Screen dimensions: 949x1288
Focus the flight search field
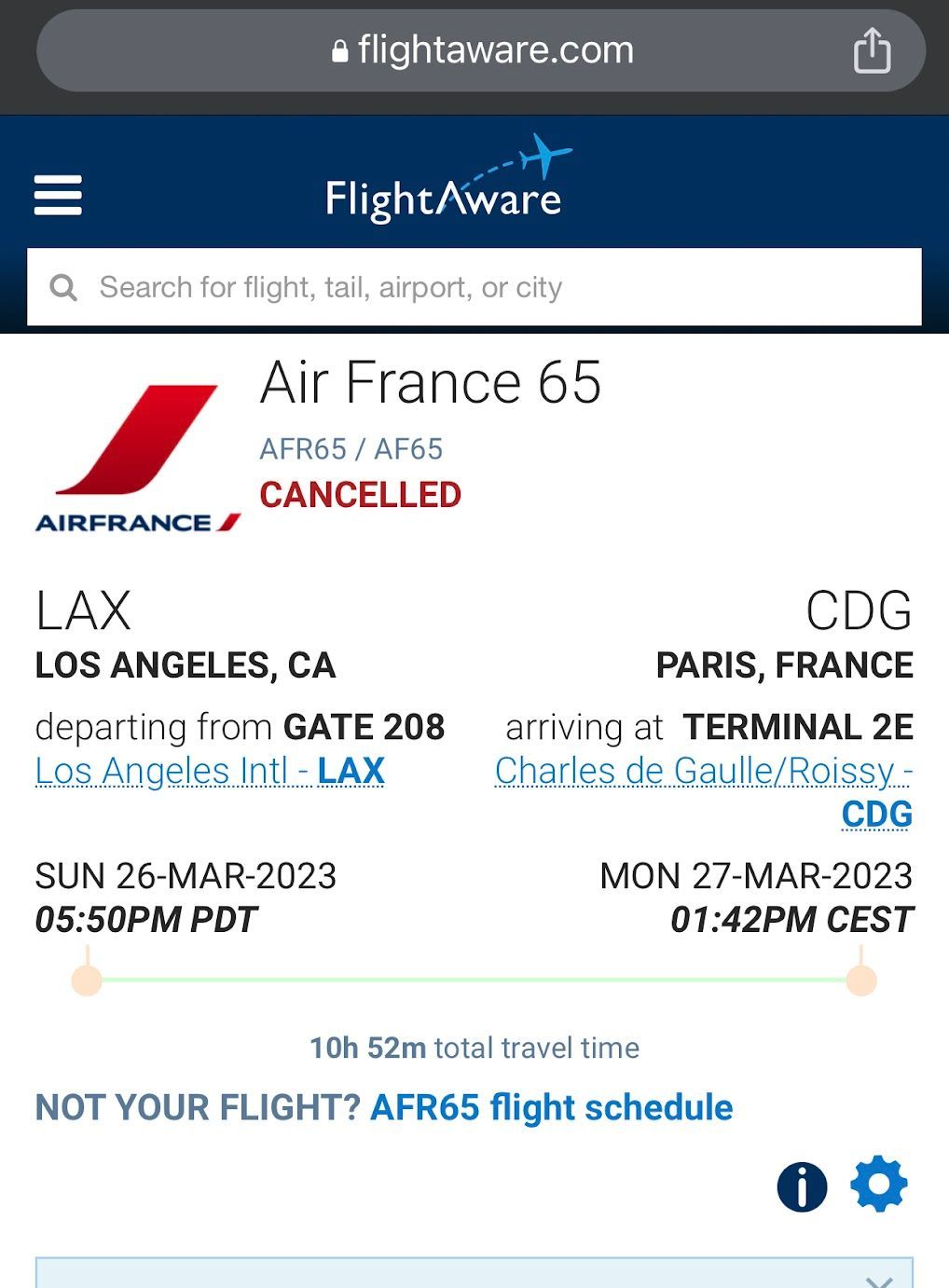point(474,287)
